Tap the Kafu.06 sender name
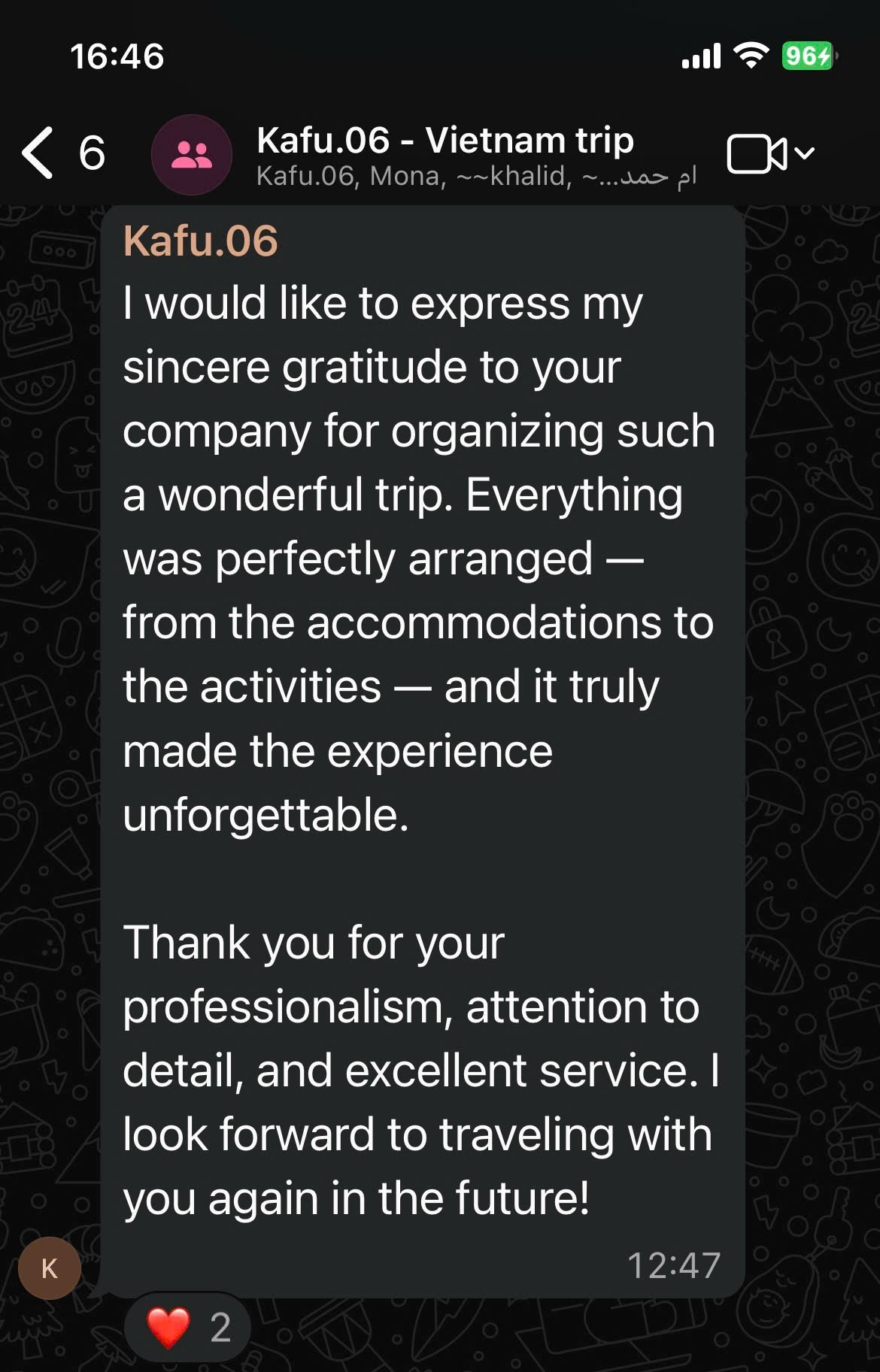Screen dimensions: 880x1372 200,241
